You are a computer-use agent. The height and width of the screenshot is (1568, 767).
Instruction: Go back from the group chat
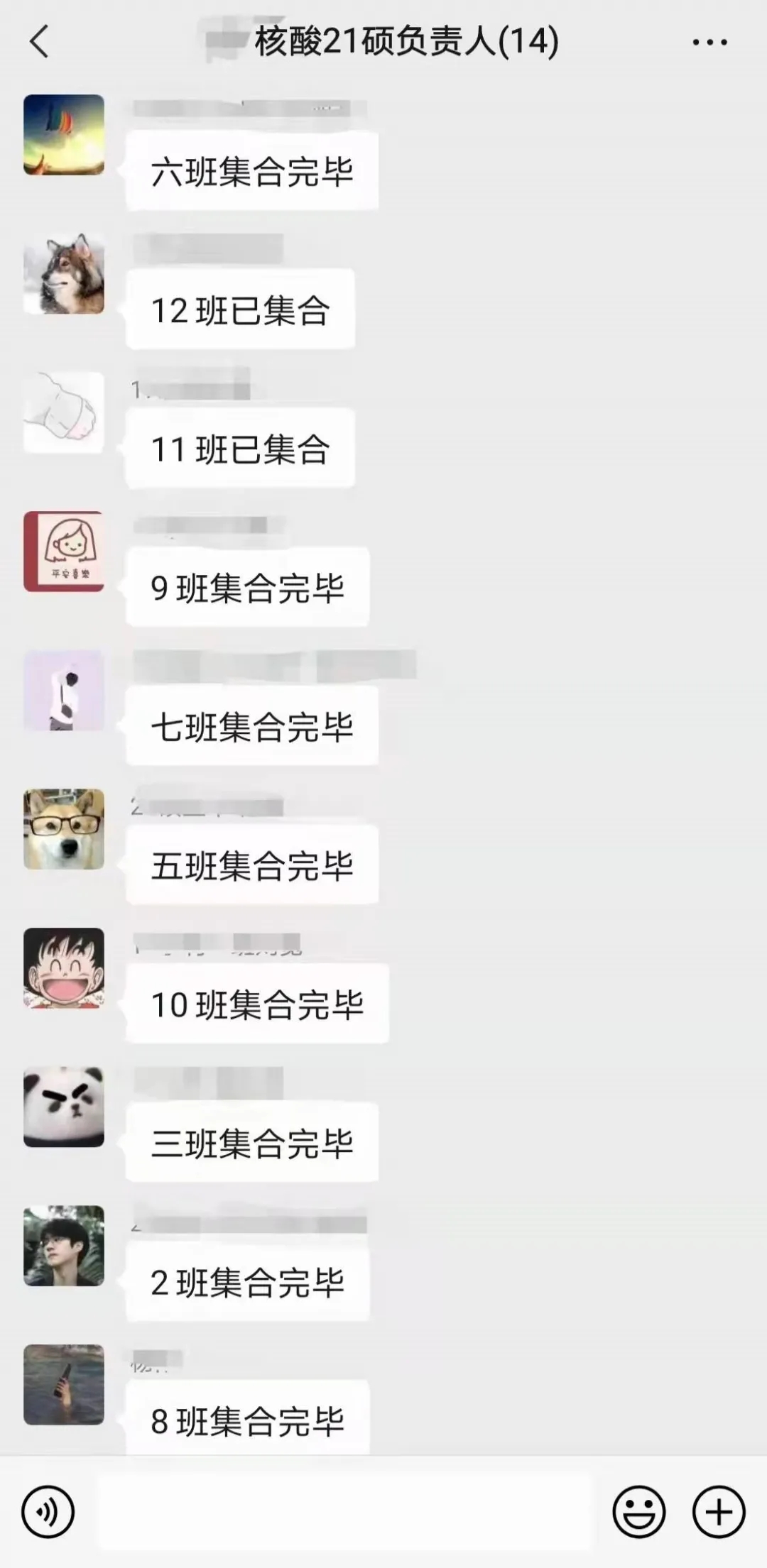coord(39,42)
